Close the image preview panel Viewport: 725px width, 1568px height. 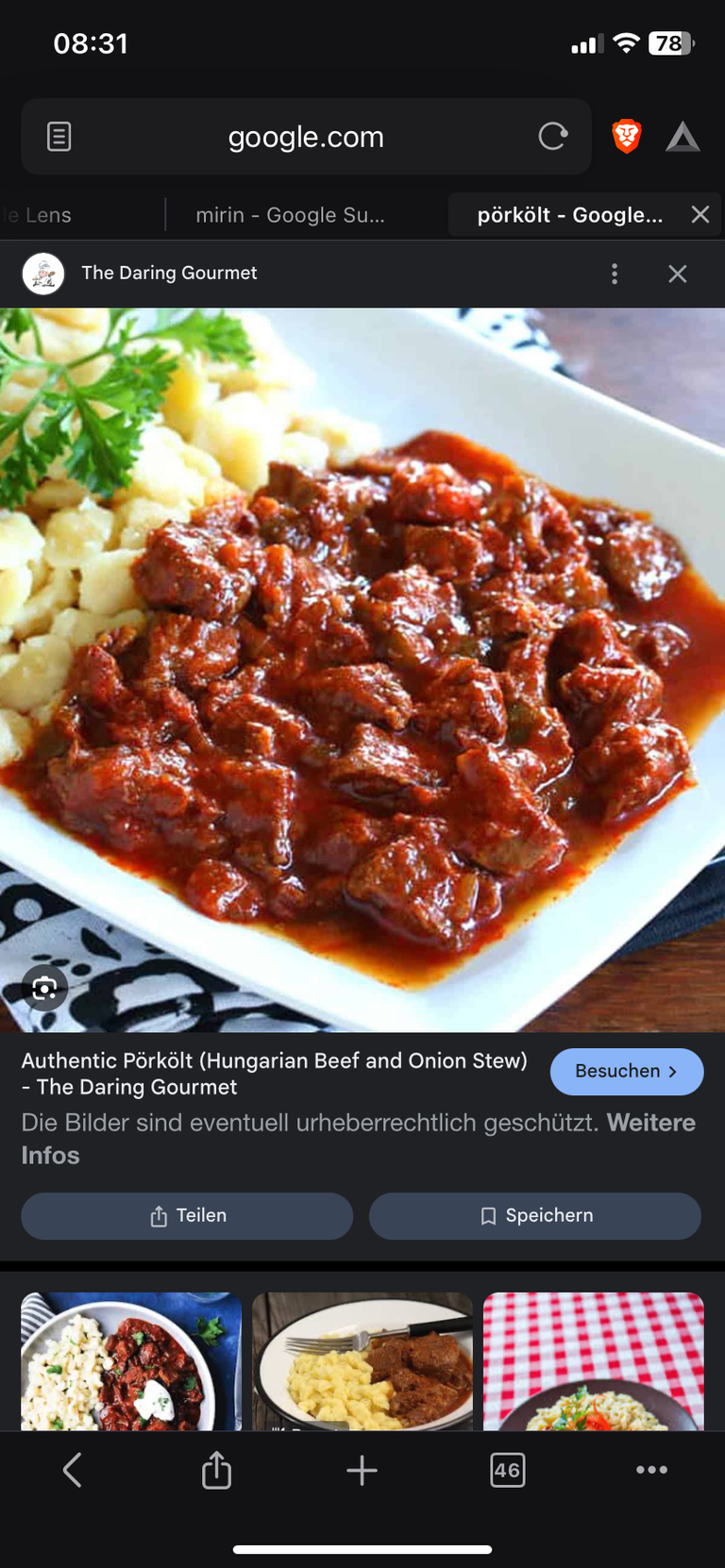[x=678, y=274]
